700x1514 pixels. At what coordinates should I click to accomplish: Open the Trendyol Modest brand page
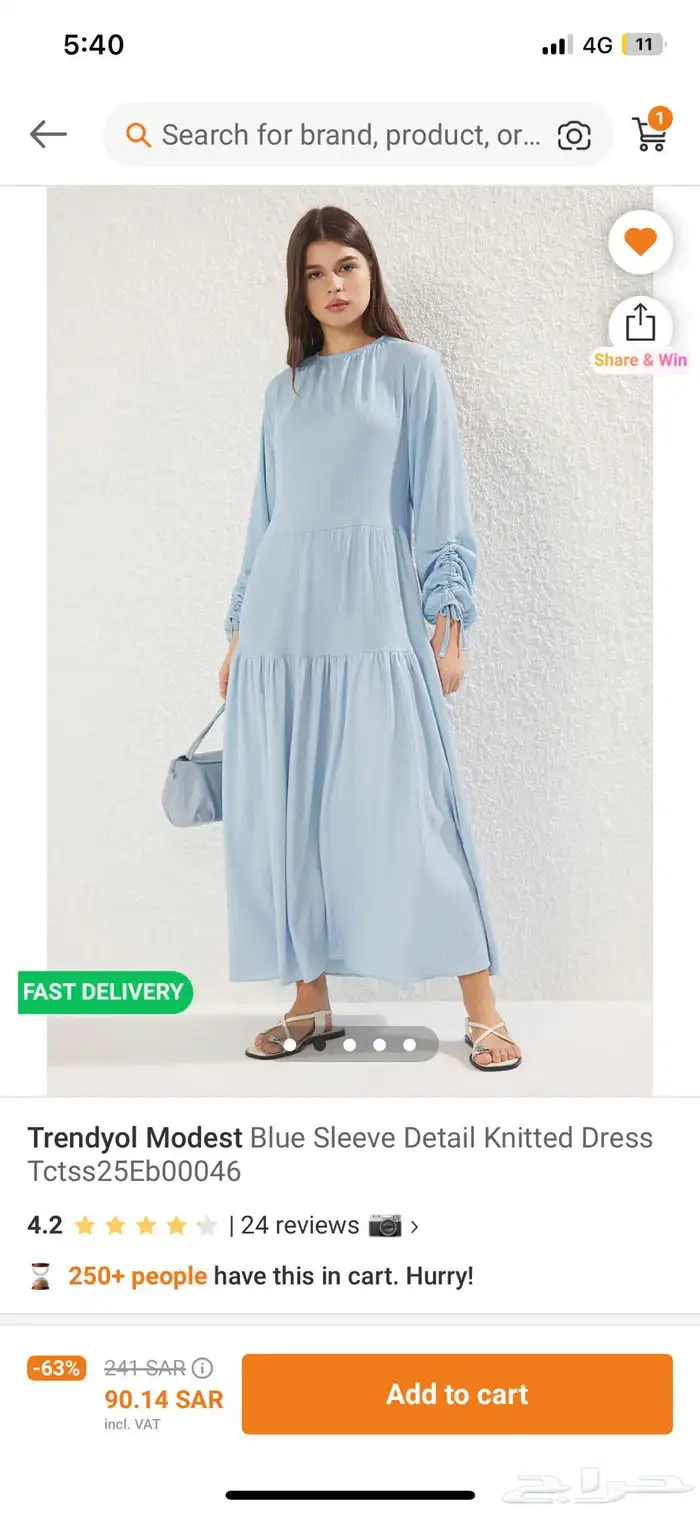pyautogui.click(x=135, y=1138)
